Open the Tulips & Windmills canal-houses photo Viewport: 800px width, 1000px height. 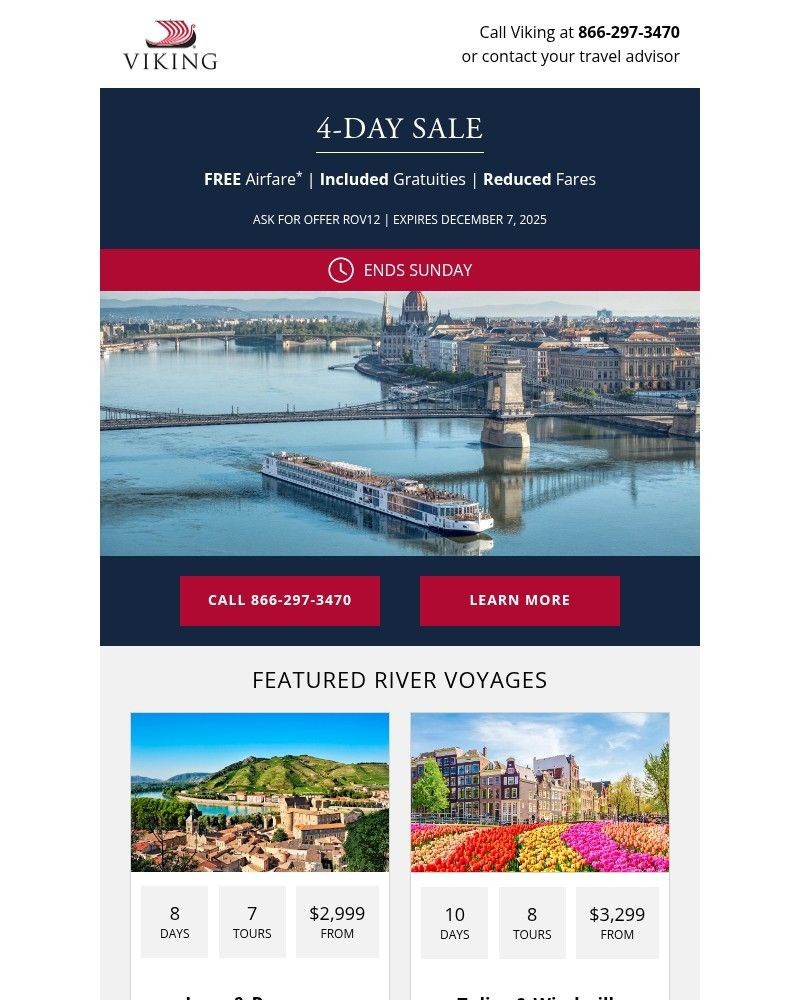click(540, 791)
